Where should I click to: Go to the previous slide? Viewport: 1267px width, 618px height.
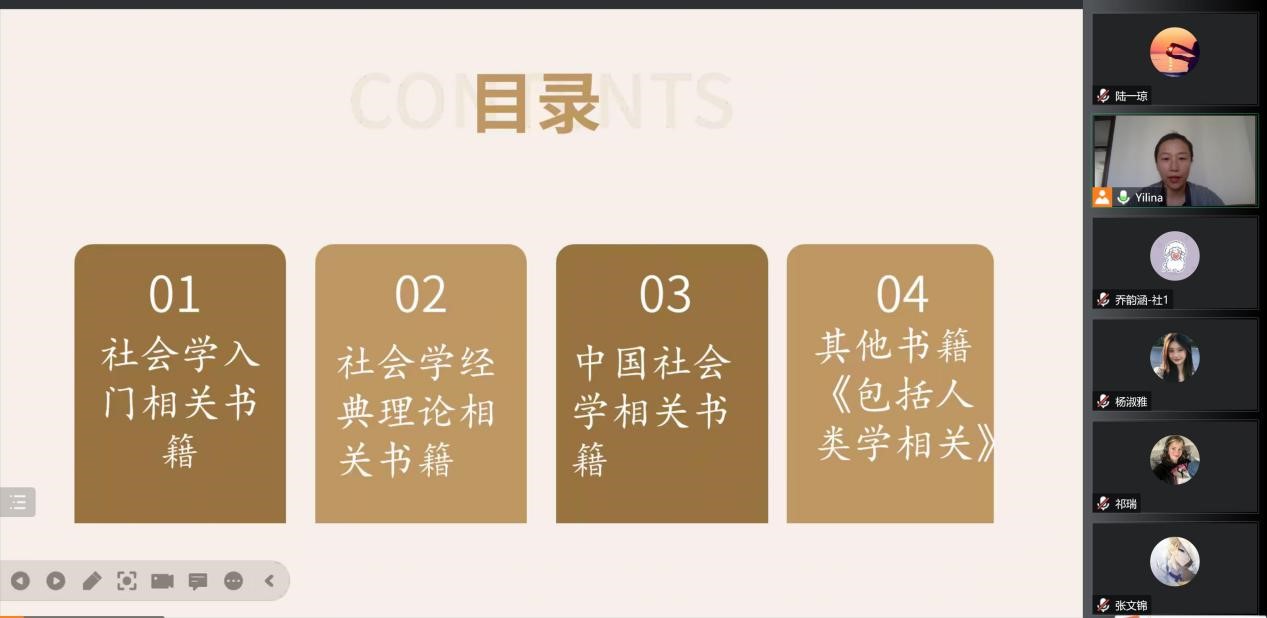[20, 581]
